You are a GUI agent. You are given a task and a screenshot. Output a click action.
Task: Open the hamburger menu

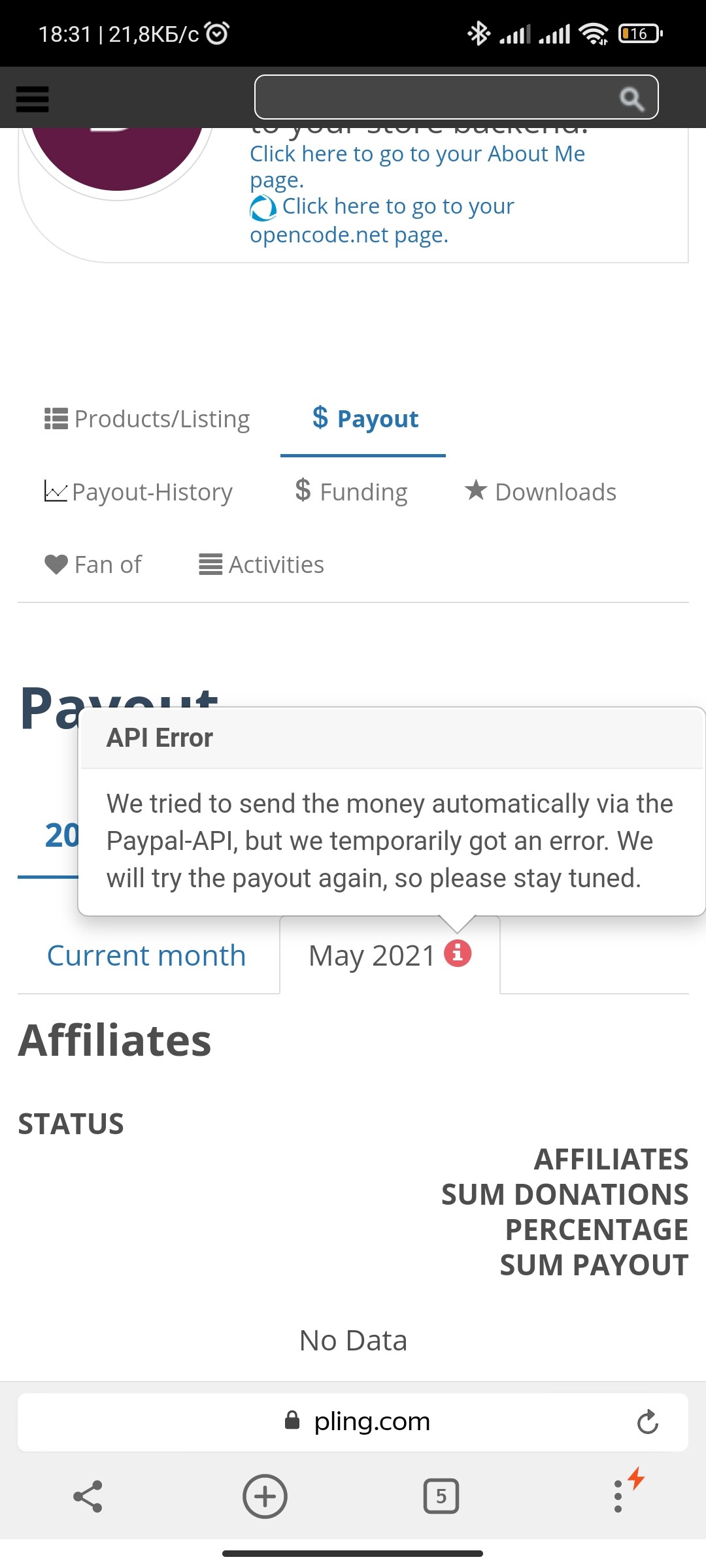pos(32,99)
